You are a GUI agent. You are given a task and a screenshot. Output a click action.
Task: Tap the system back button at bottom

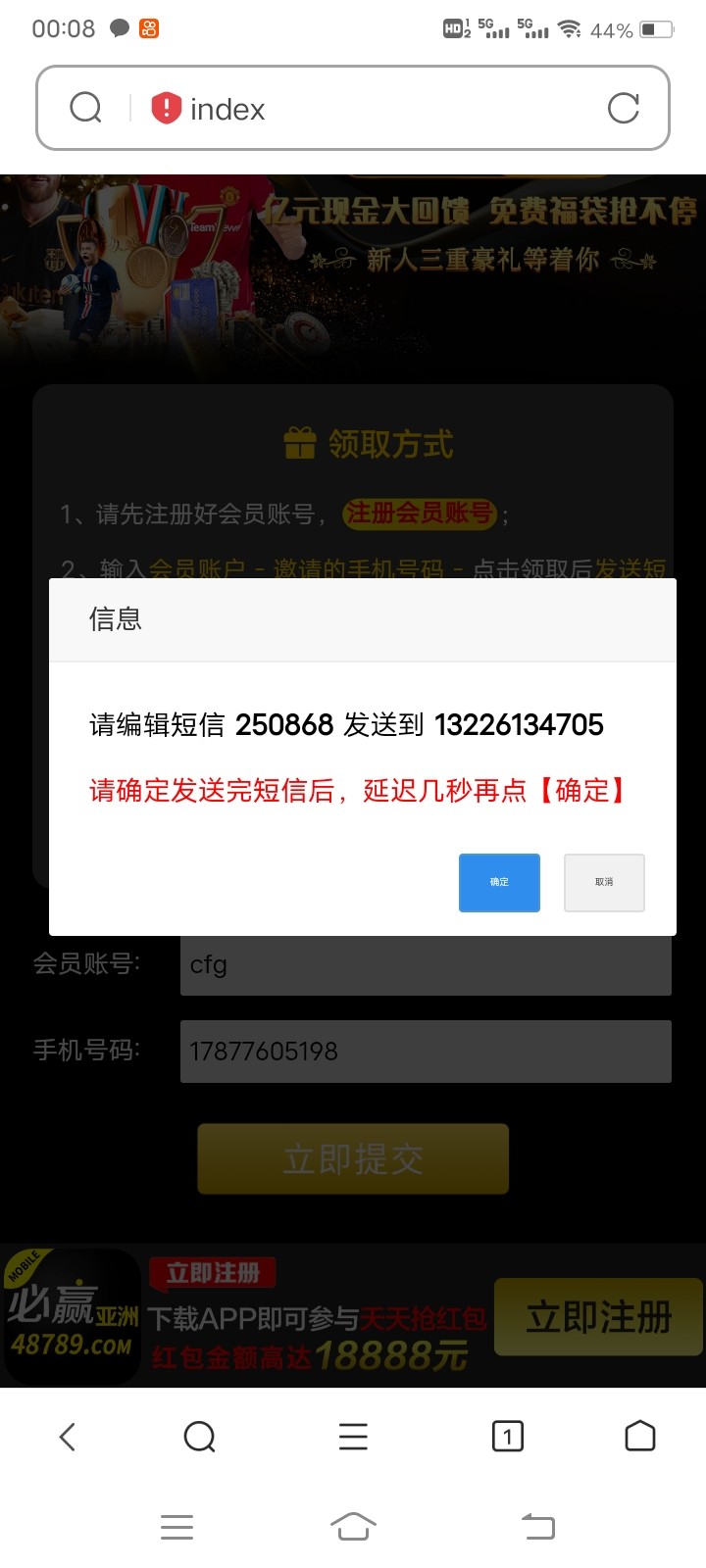coord(536,1526)
